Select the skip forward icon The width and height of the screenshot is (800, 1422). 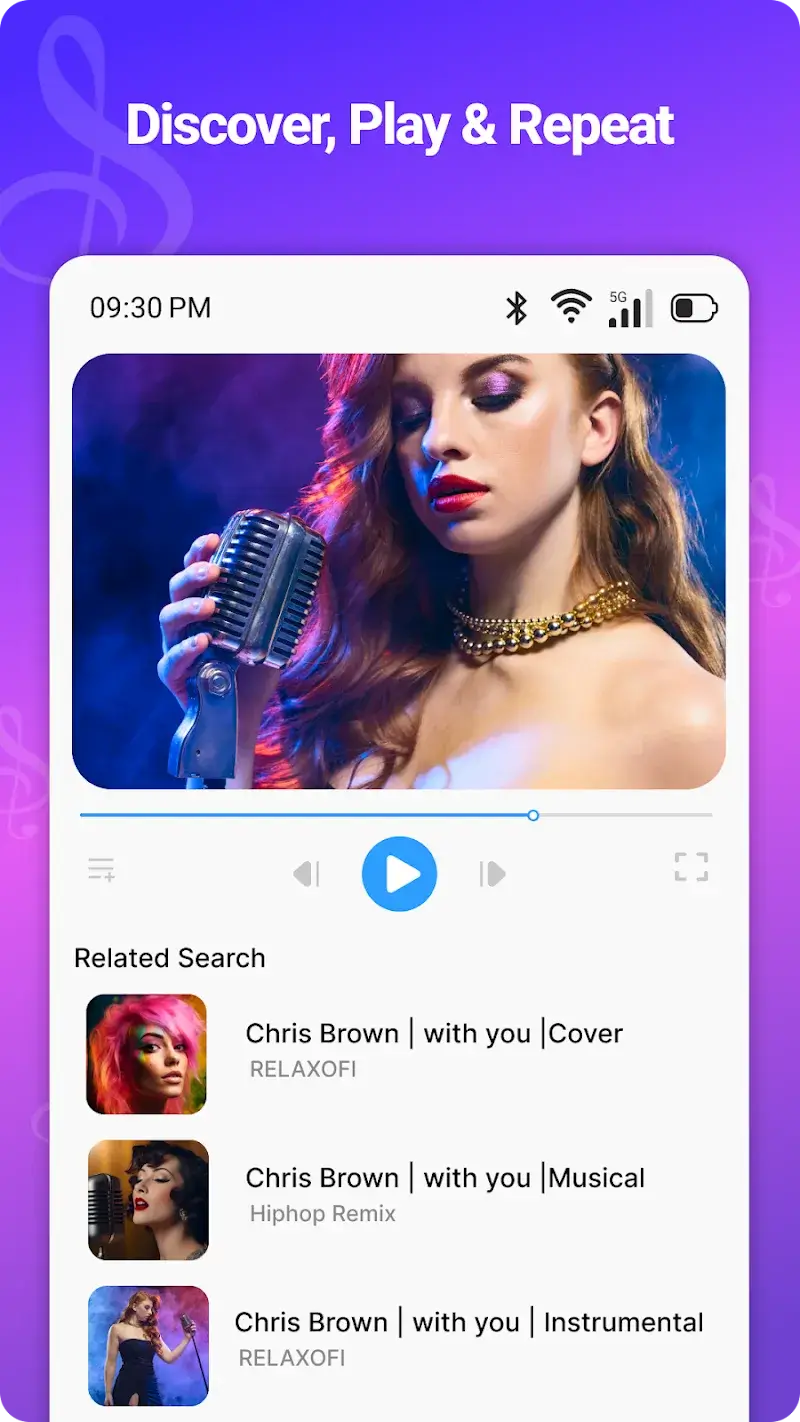click(491, 874)
